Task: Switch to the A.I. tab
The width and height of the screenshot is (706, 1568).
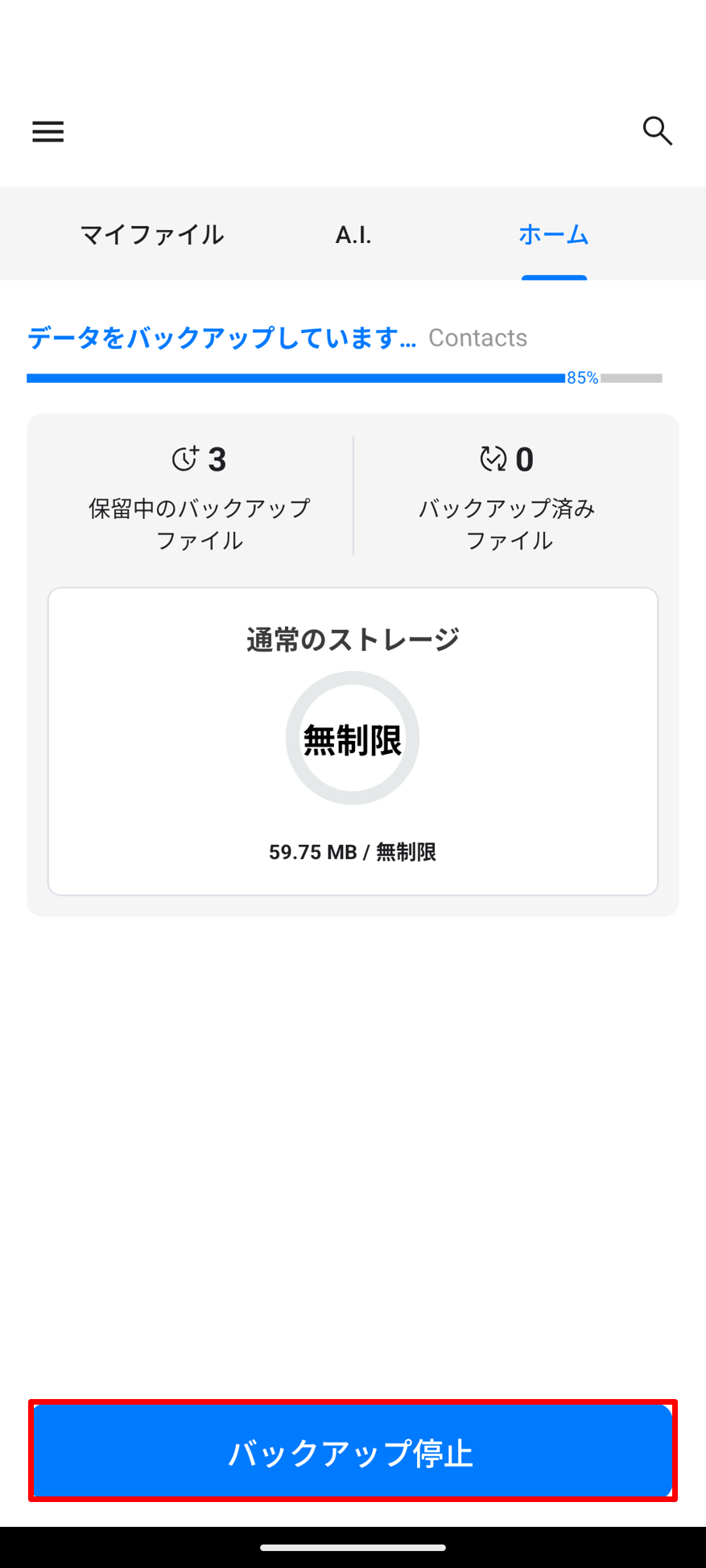Action: pos(353,234)
